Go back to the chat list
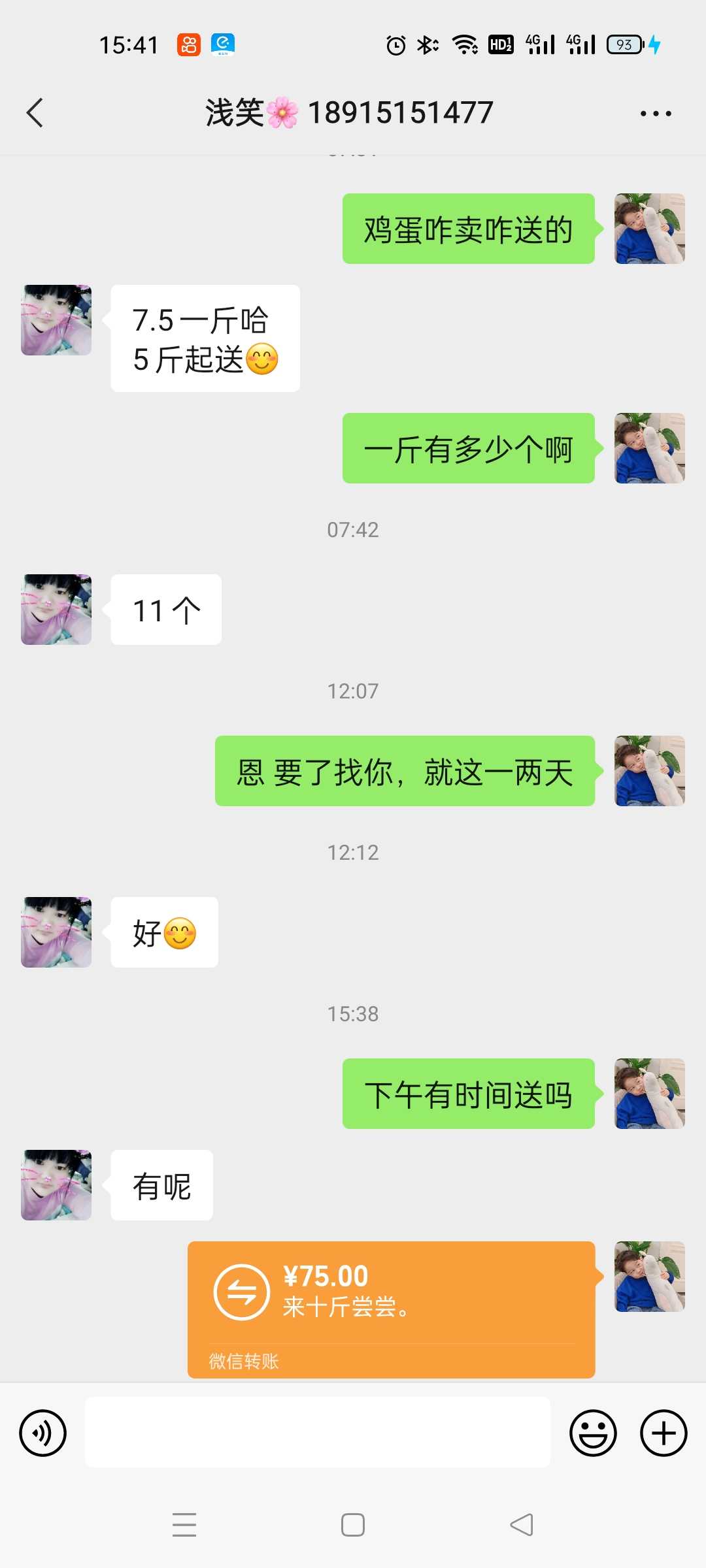 point(35,112)
